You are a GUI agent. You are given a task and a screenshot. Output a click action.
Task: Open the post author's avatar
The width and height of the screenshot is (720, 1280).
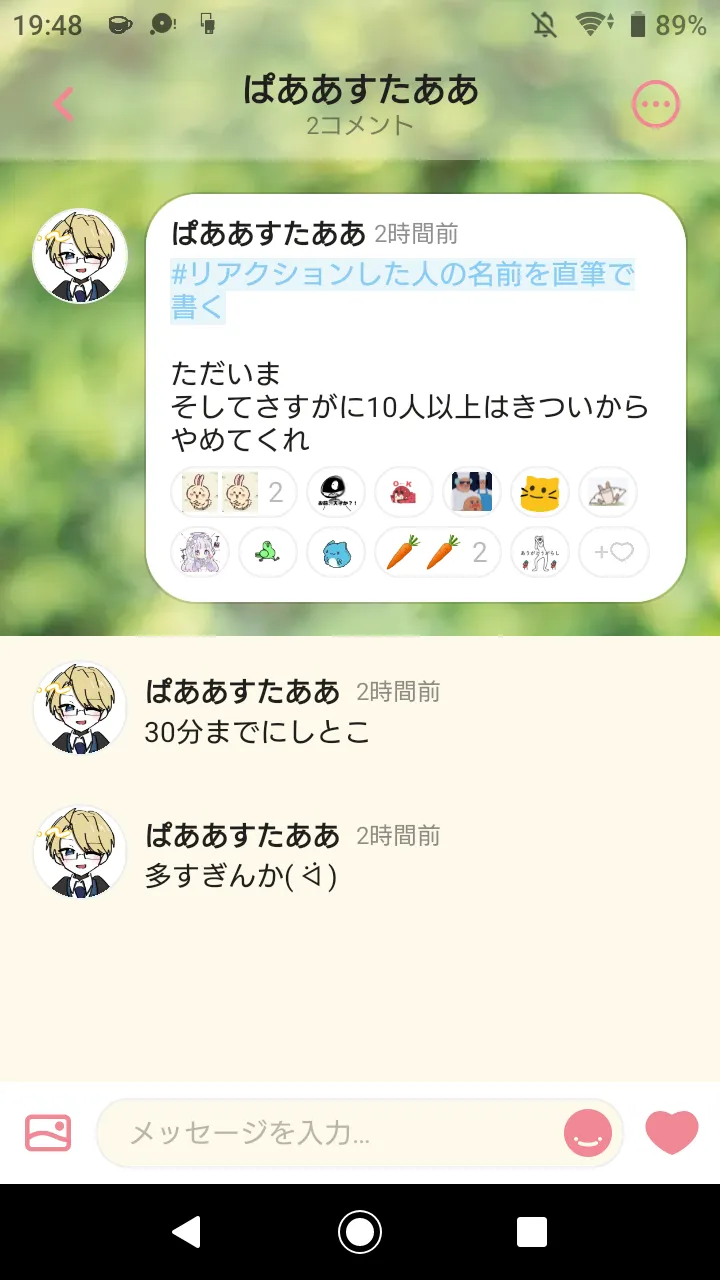(x=80, y=256)
